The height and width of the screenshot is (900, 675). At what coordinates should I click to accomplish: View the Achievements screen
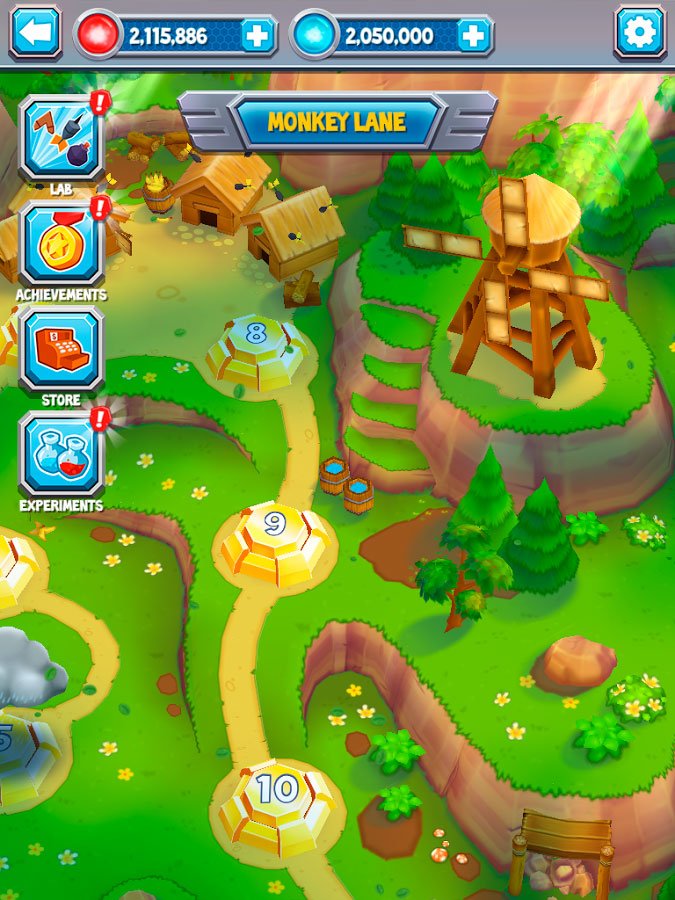pos(61,244)
